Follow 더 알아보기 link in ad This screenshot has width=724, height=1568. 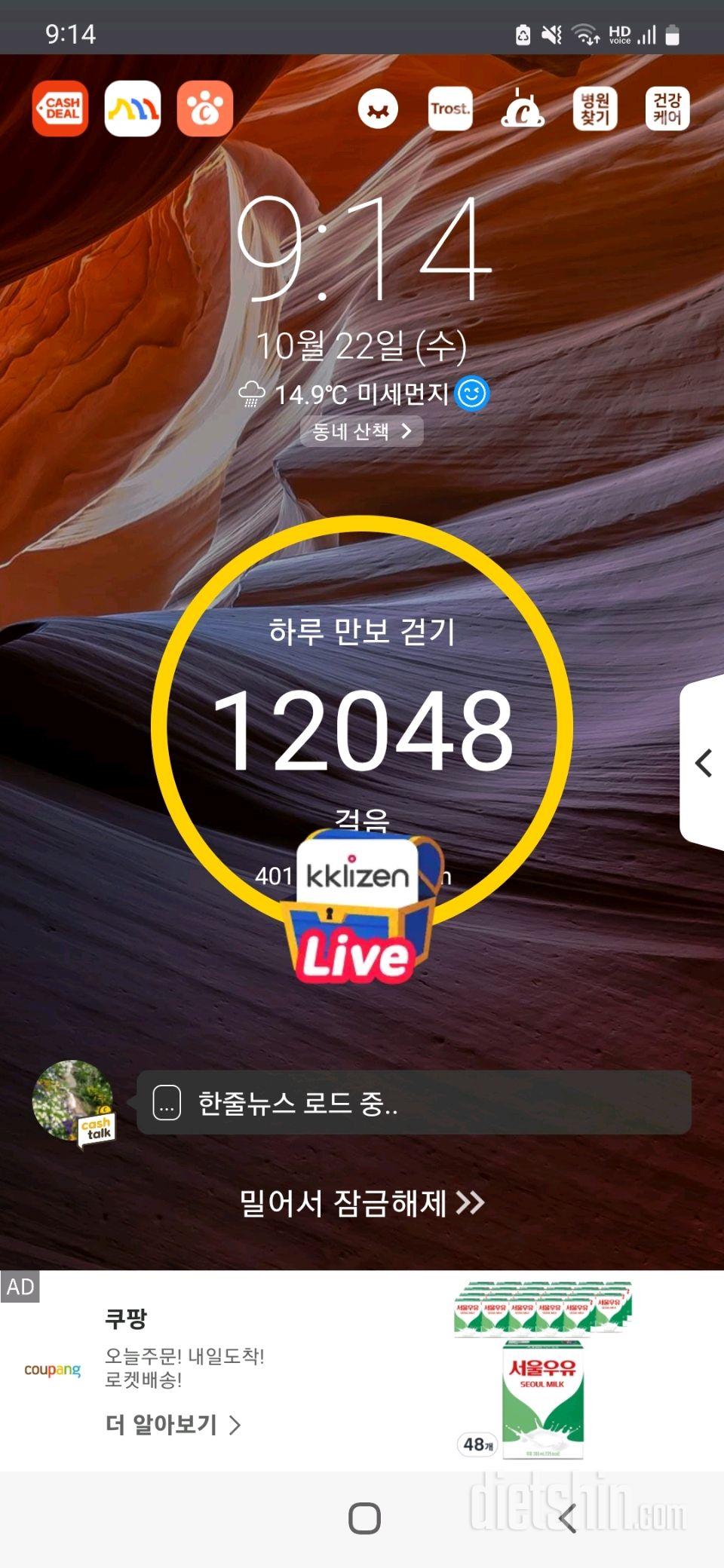(172, 1425)
